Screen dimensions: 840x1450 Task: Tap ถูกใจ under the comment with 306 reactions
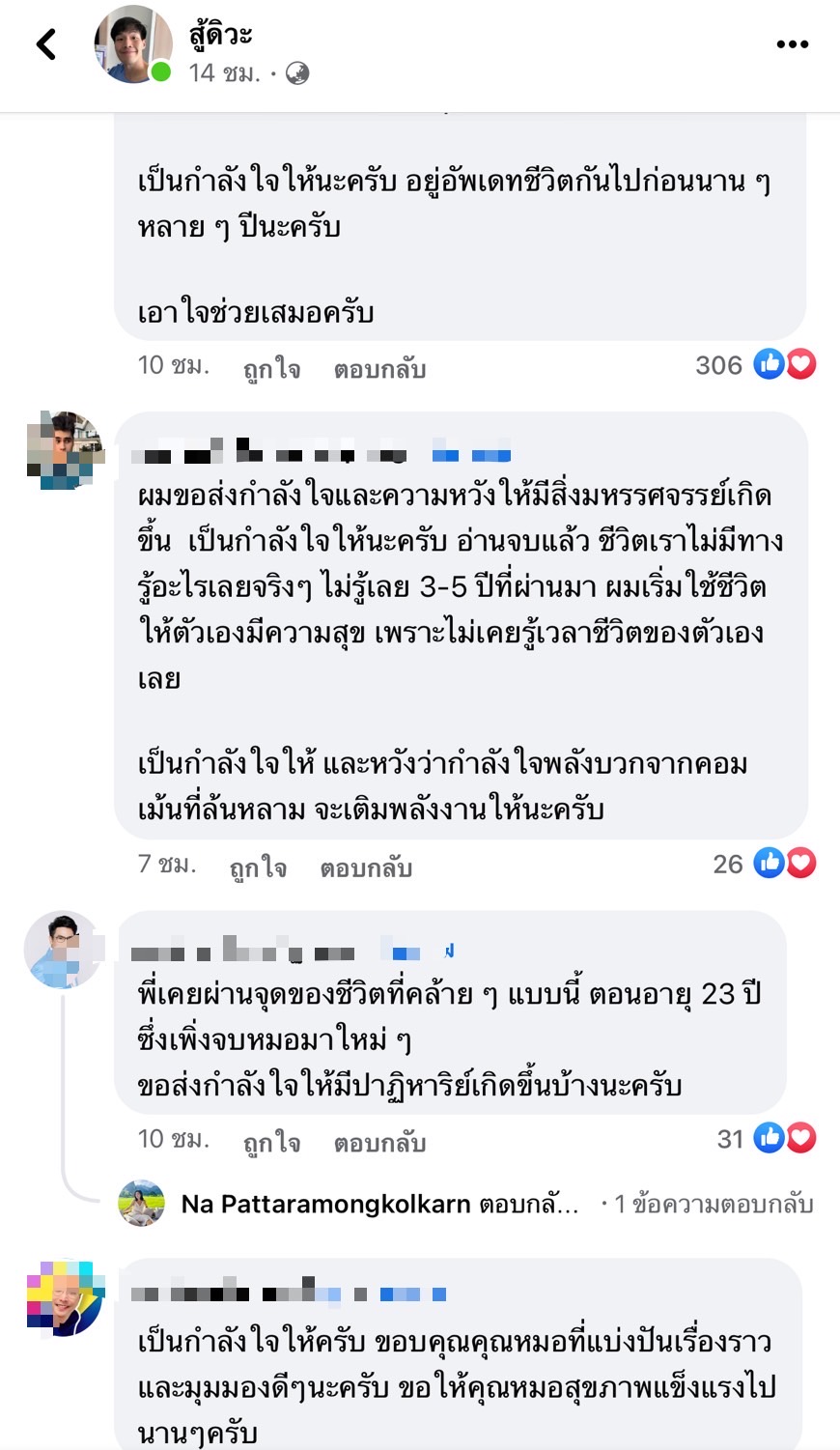click(271, 369)
